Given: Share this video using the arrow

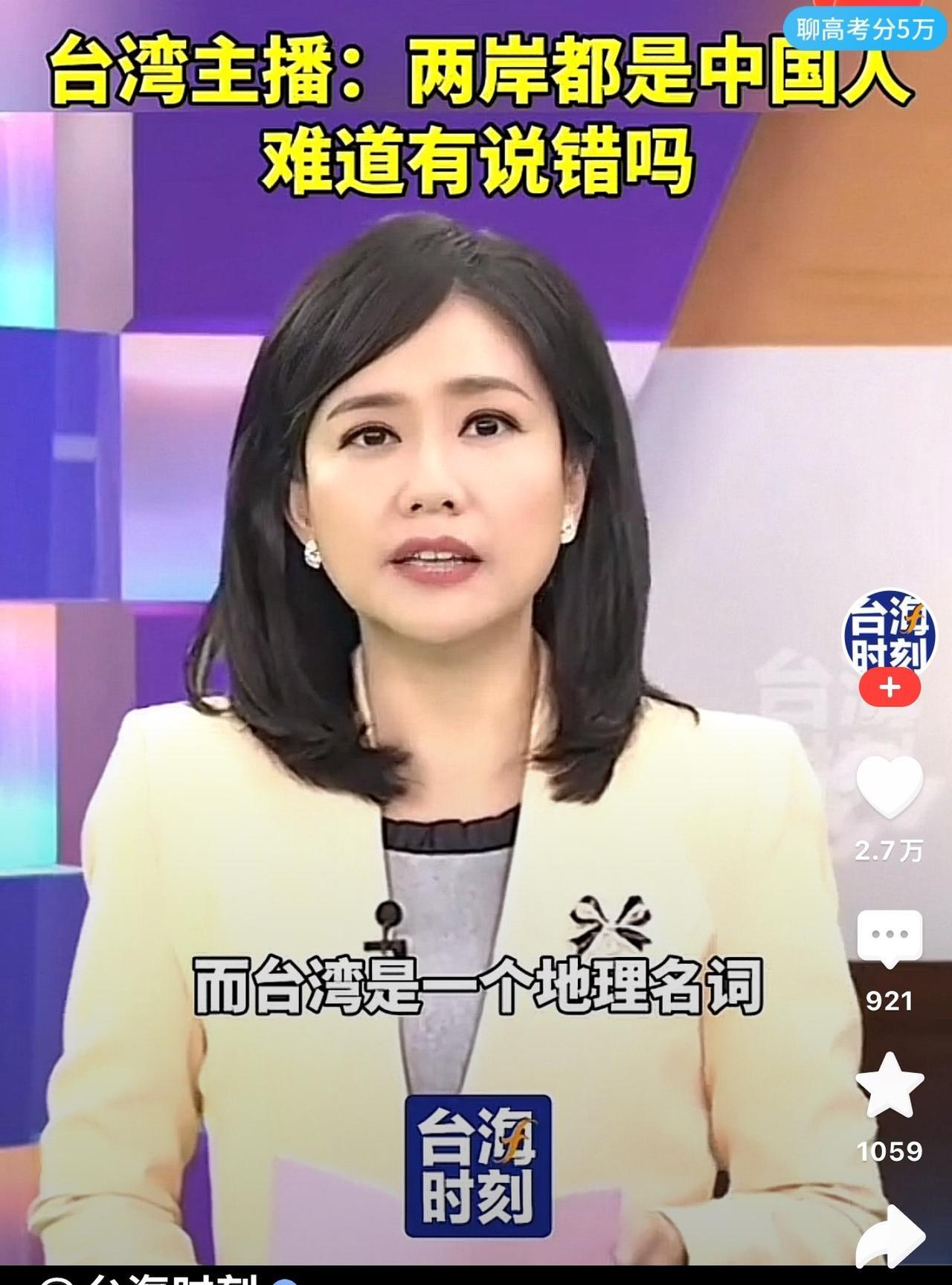Looking at the screenshot, I should pyautogui.click(x=891, y=1234).
